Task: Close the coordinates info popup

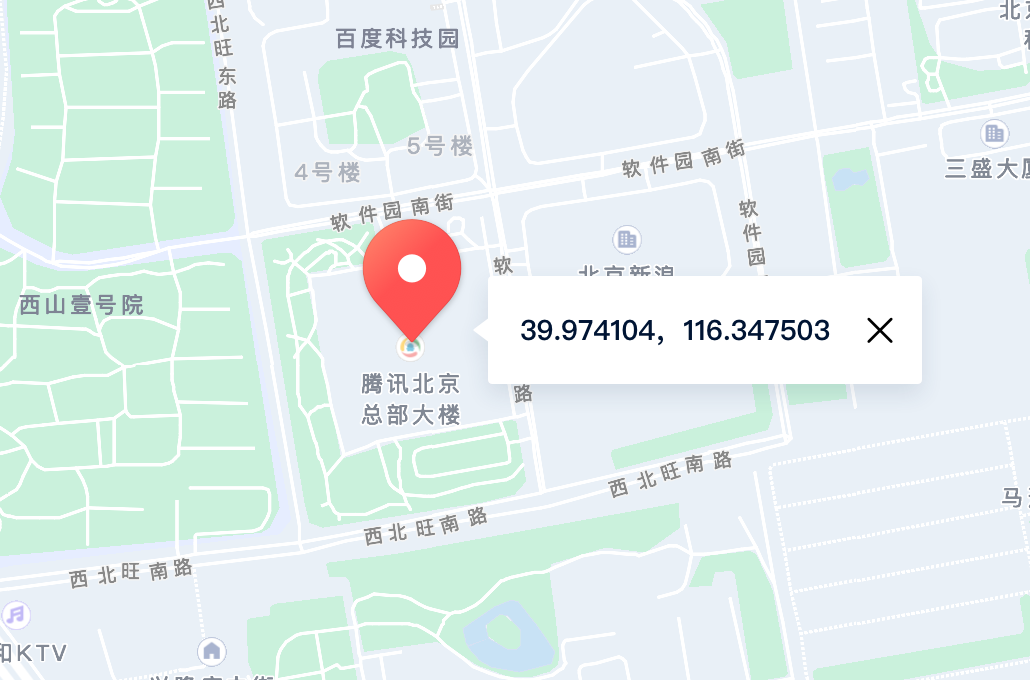Action: tap(879, 330)
